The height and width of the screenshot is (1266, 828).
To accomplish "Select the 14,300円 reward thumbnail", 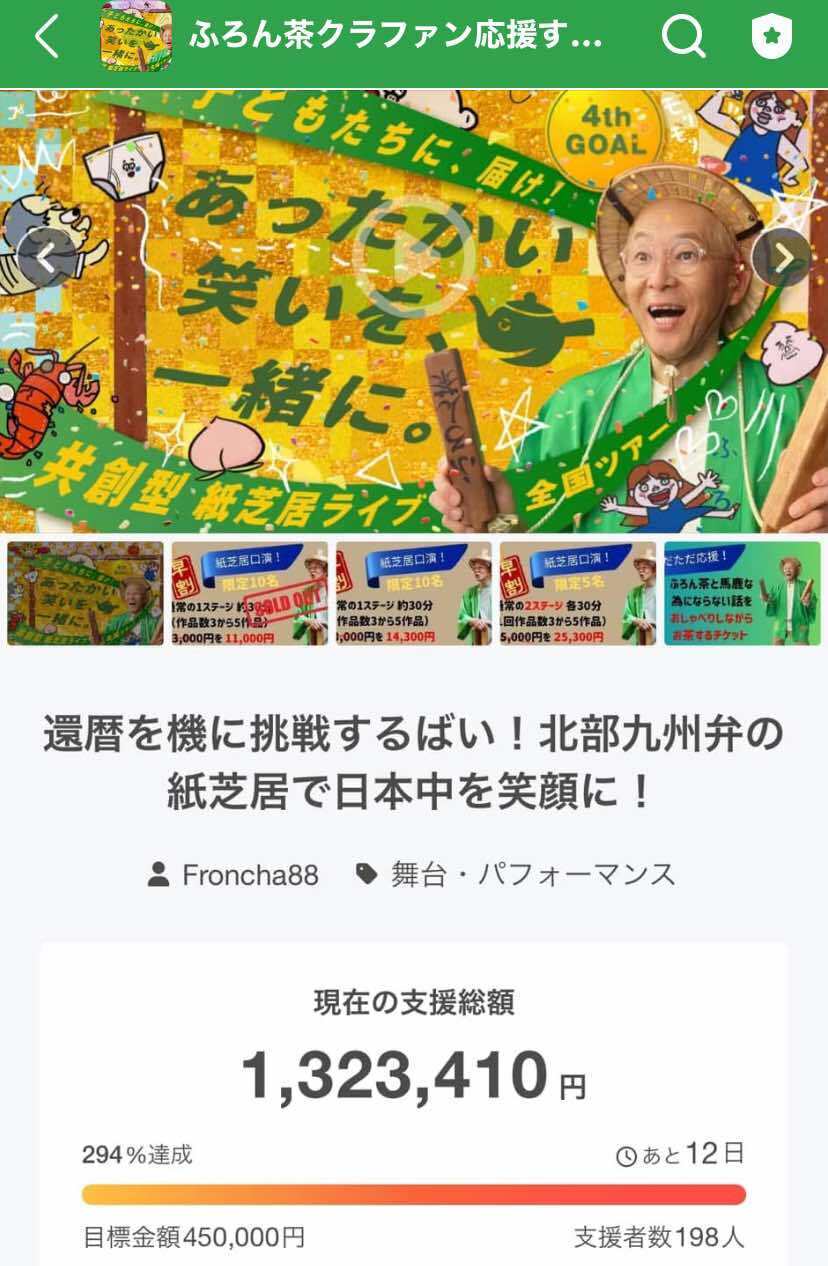I will [413, 594].
